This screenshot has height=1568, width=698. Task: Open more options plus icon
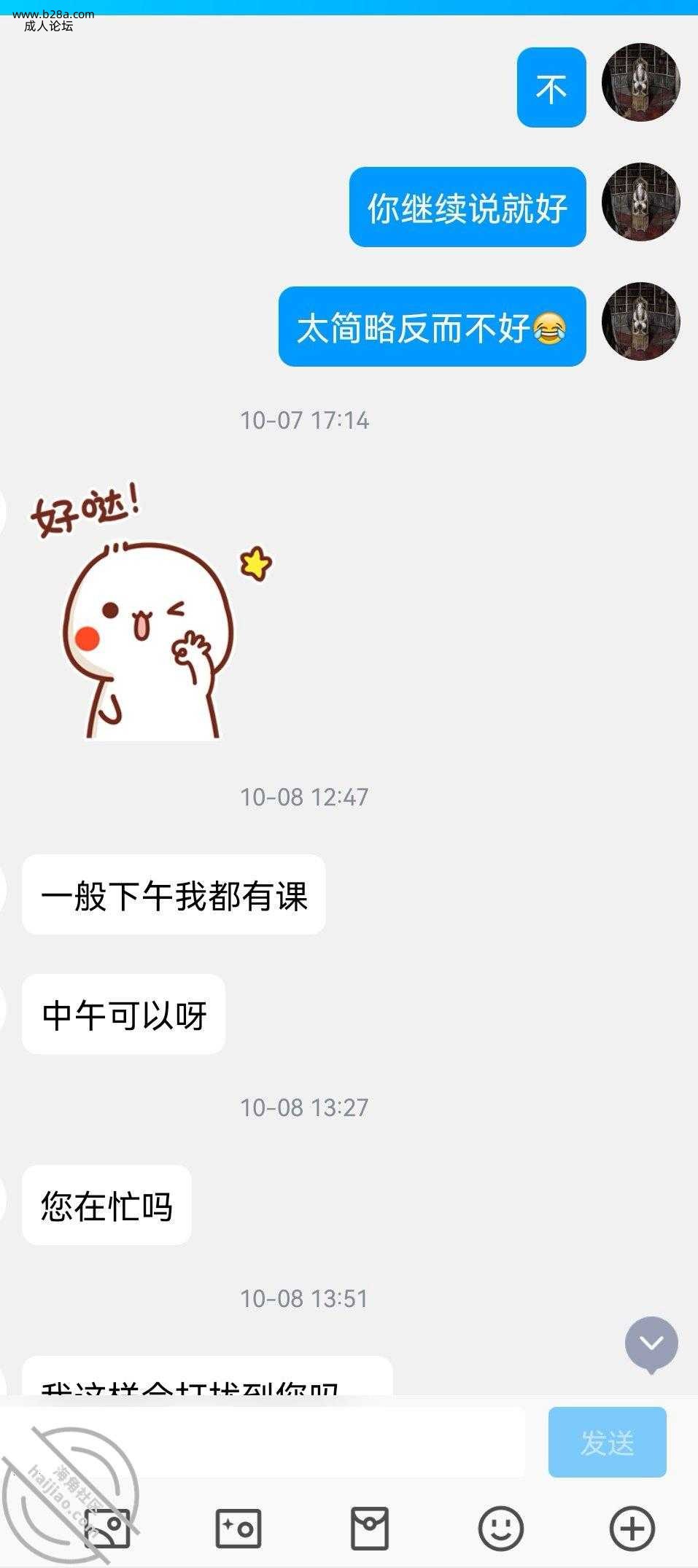[632, 1529]
